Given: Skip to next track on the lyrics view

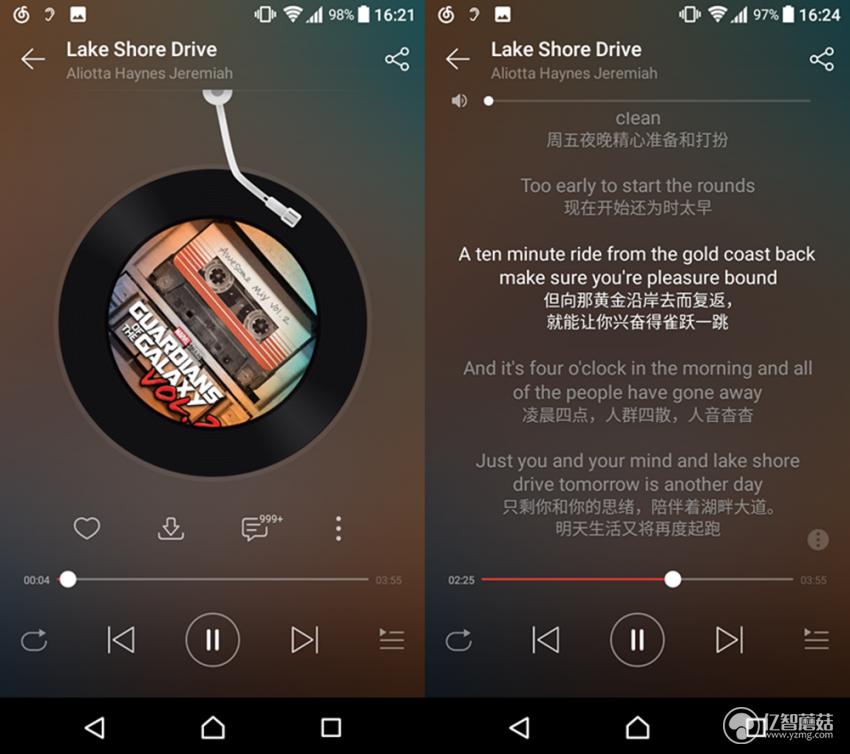Looking at the screenshot, I should coord(729,639).
